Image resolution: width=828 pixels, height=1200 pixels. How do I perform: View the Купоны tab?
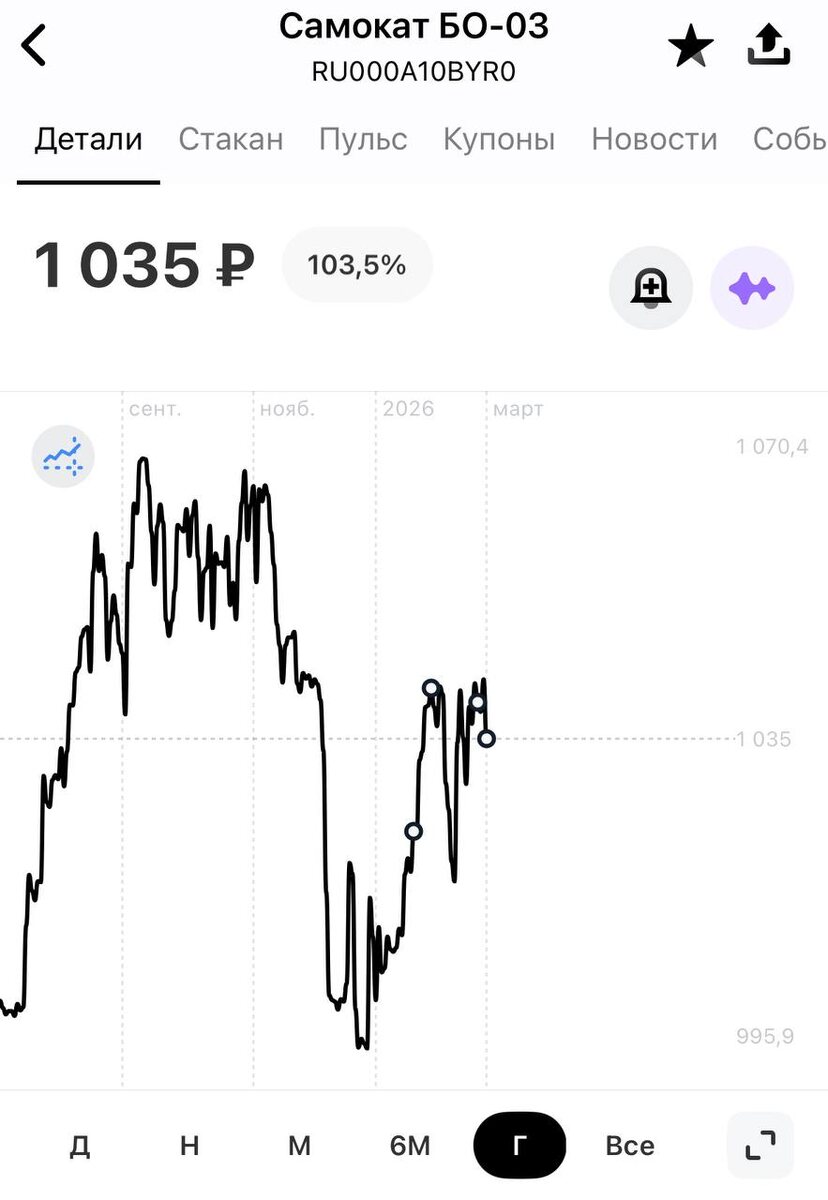499,139
